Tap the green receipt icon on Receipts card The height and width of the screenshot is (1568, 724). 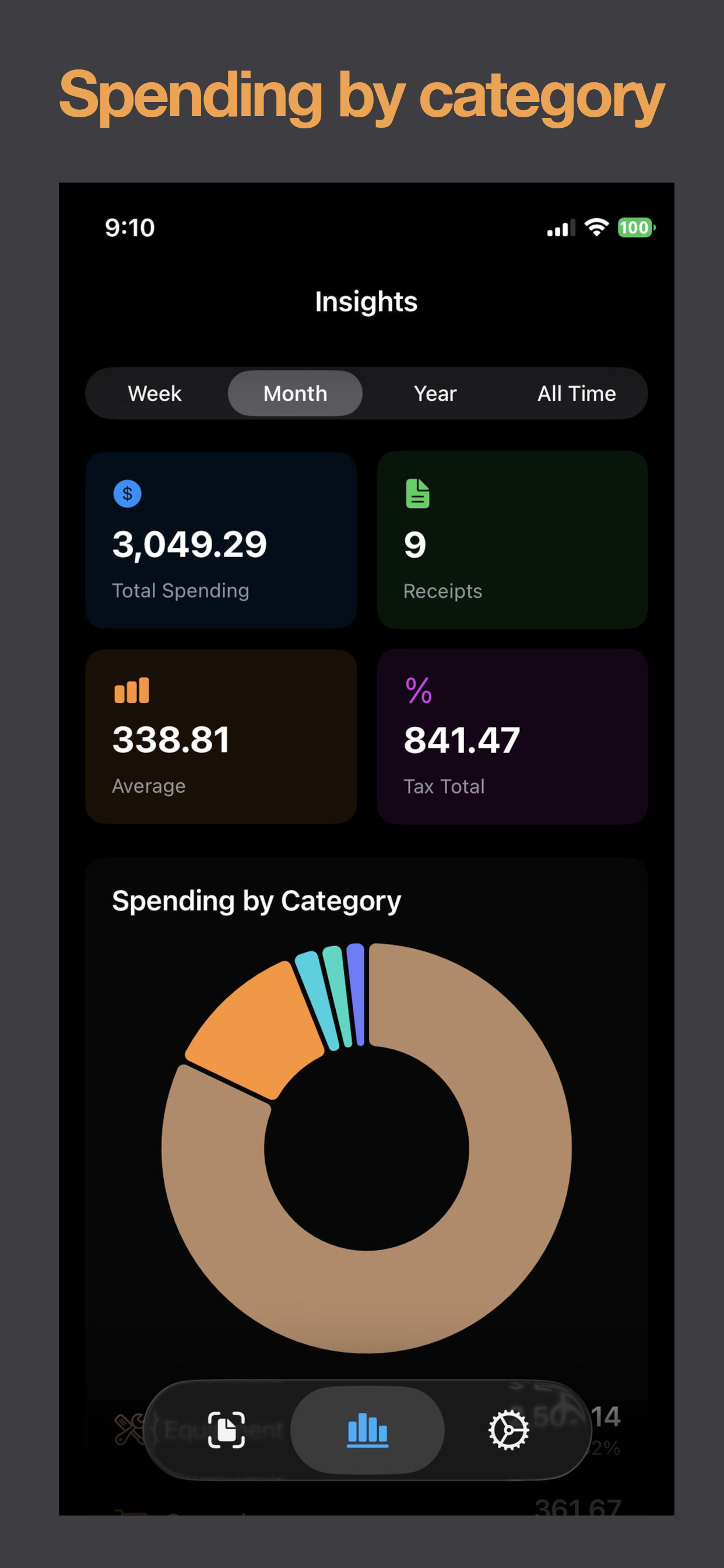pyautogui.click(x=416, y=493)
